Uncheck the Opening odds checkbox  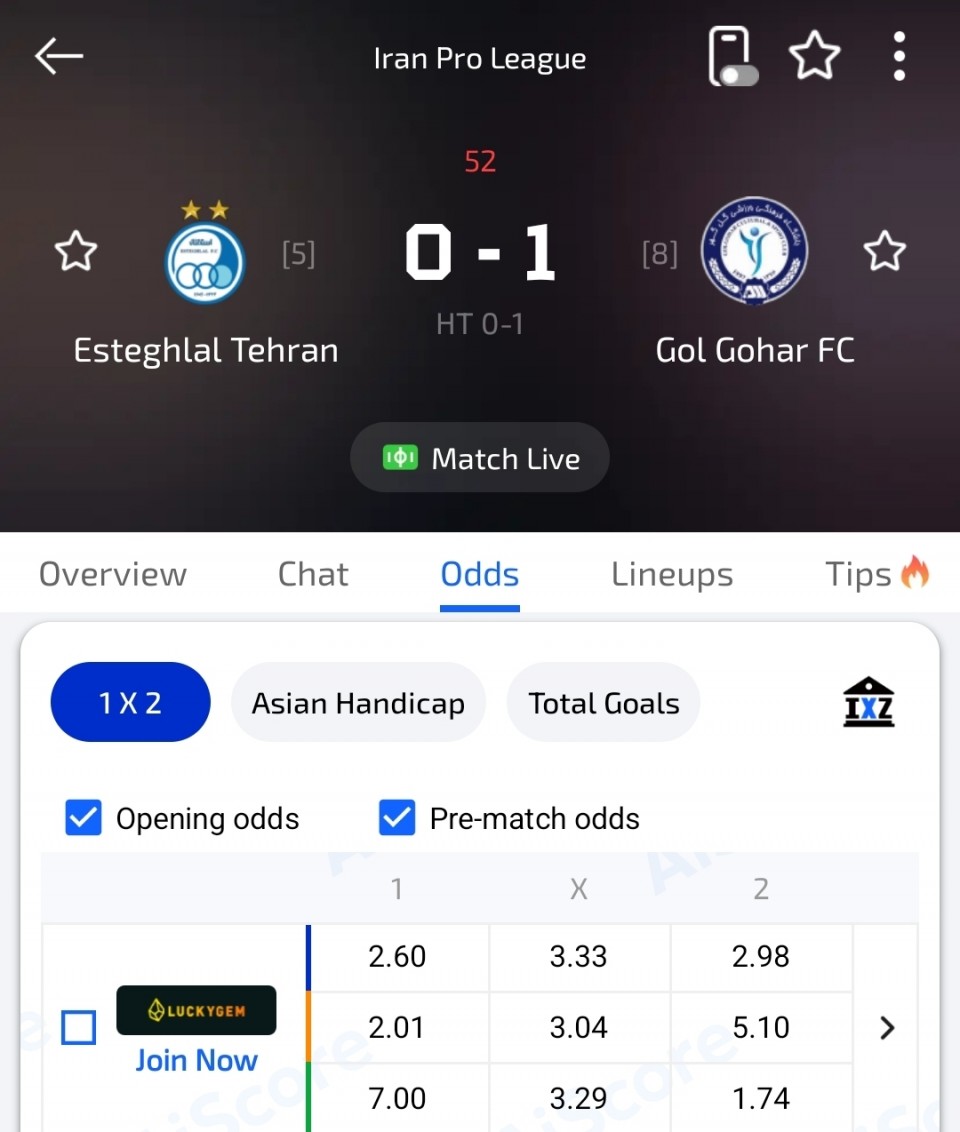point(83,819)
